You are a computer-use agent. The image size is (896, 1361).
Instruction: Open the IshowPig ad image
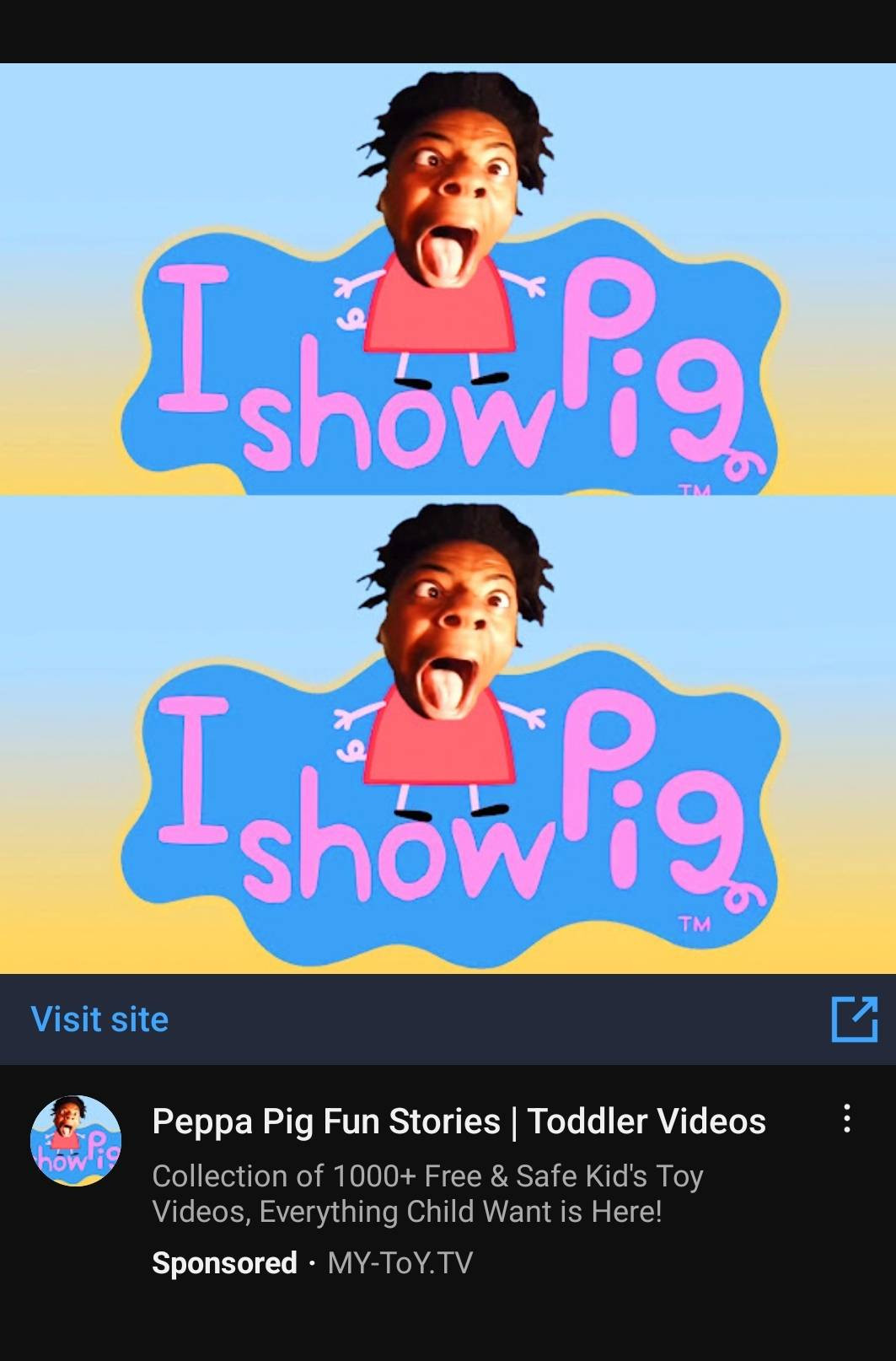(x=448, y=519)
